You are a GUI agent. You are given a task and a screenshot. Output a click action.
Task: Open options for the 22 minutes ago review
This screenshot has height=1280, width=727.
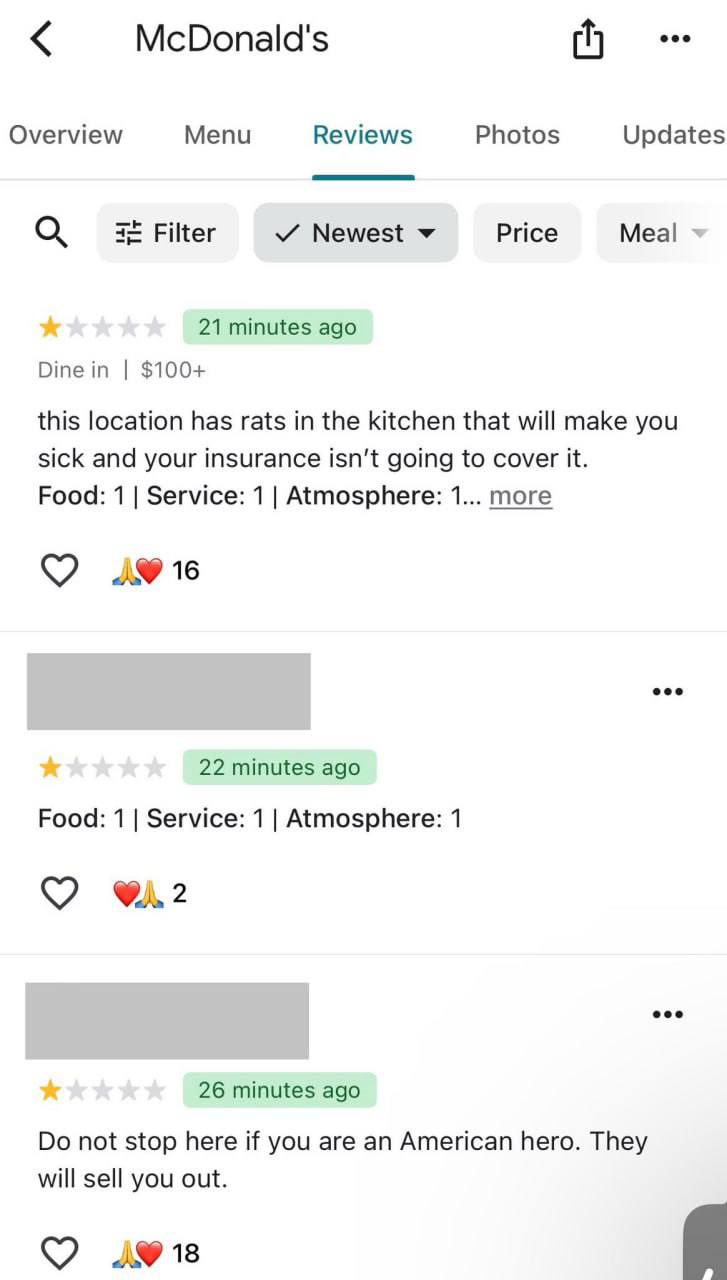point(667,691)
